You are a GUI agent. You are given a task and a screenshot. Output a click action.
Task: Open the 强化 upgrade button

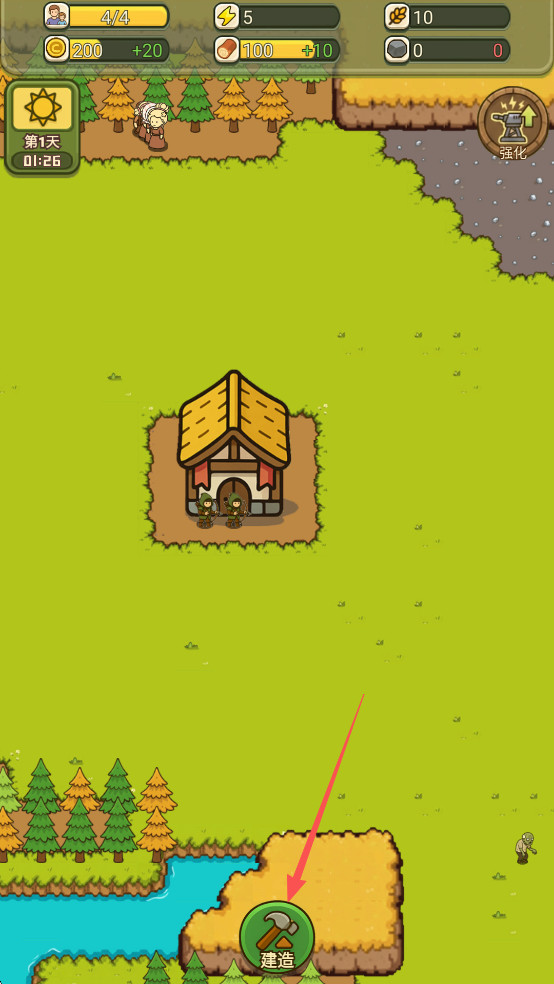513,124
